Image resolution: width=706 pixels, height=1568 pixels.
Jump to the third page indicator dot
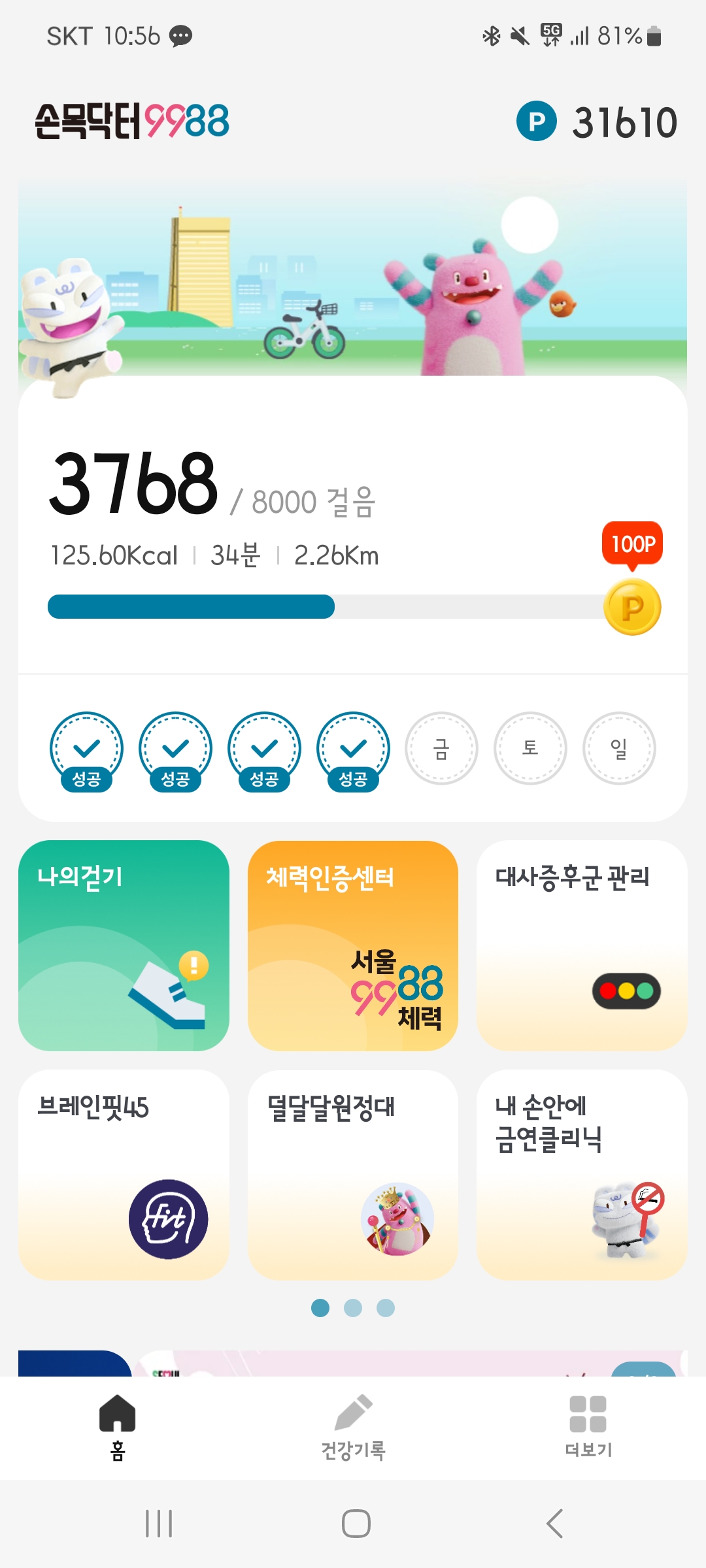coord(386,1308)
